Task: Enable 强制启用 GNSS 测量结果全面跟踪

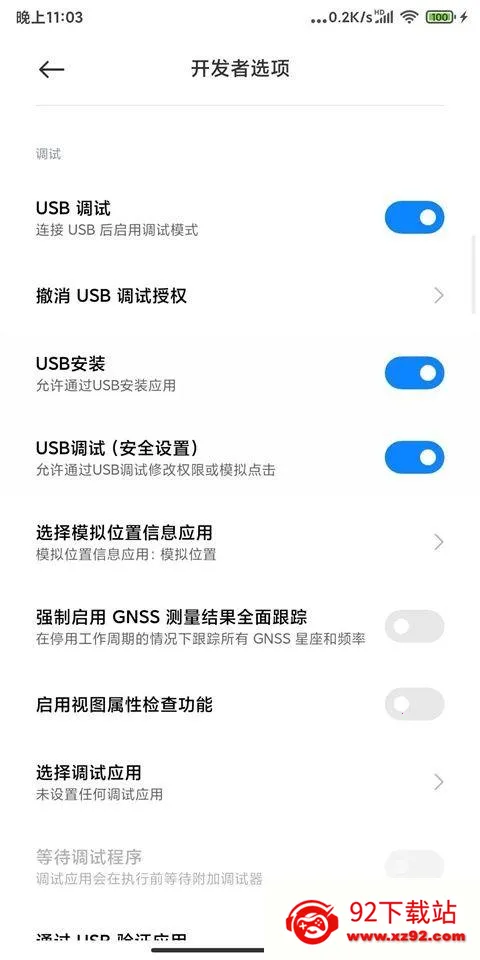Action: pyautogui.click(x=414, y=626)
